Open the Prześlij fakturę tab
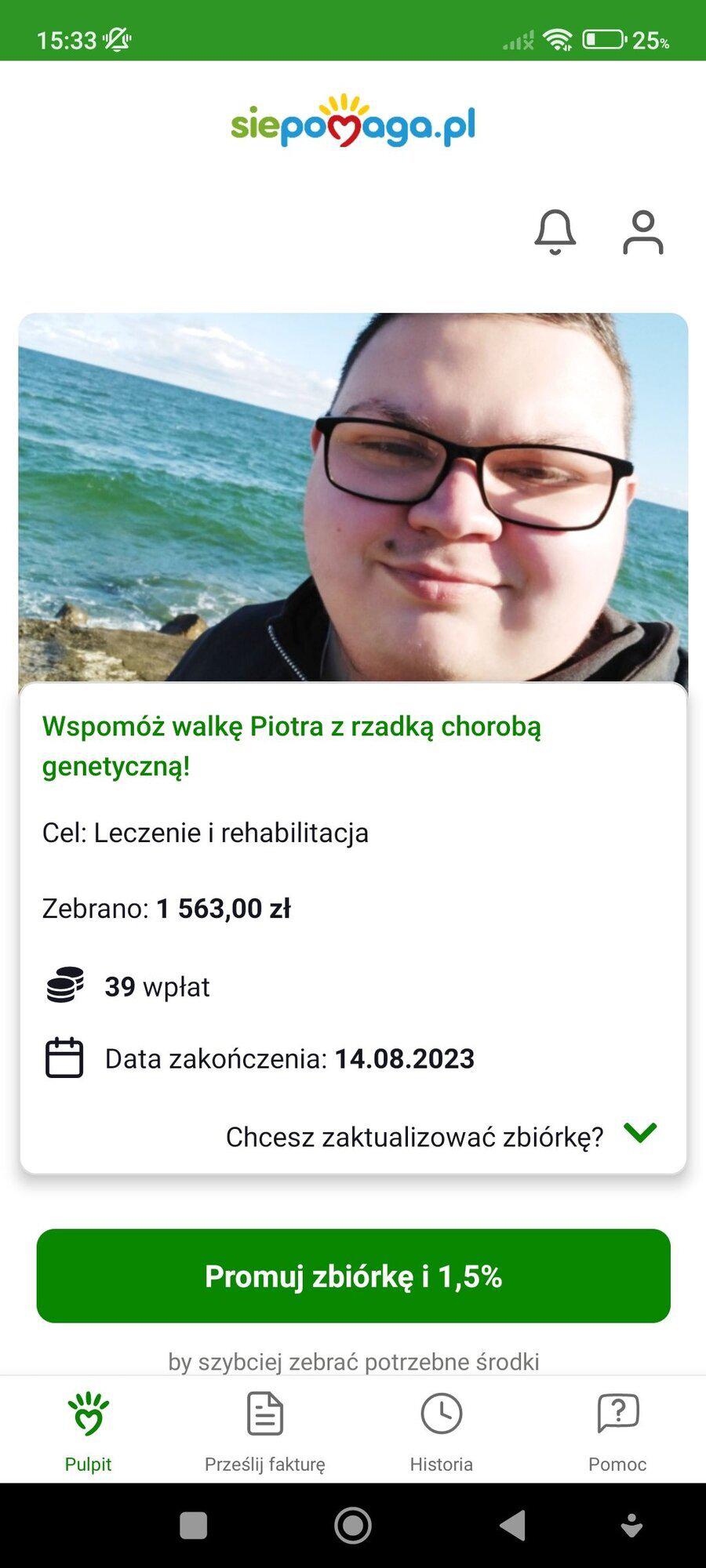This screenshot has height=1568, width=706. 264,1432
